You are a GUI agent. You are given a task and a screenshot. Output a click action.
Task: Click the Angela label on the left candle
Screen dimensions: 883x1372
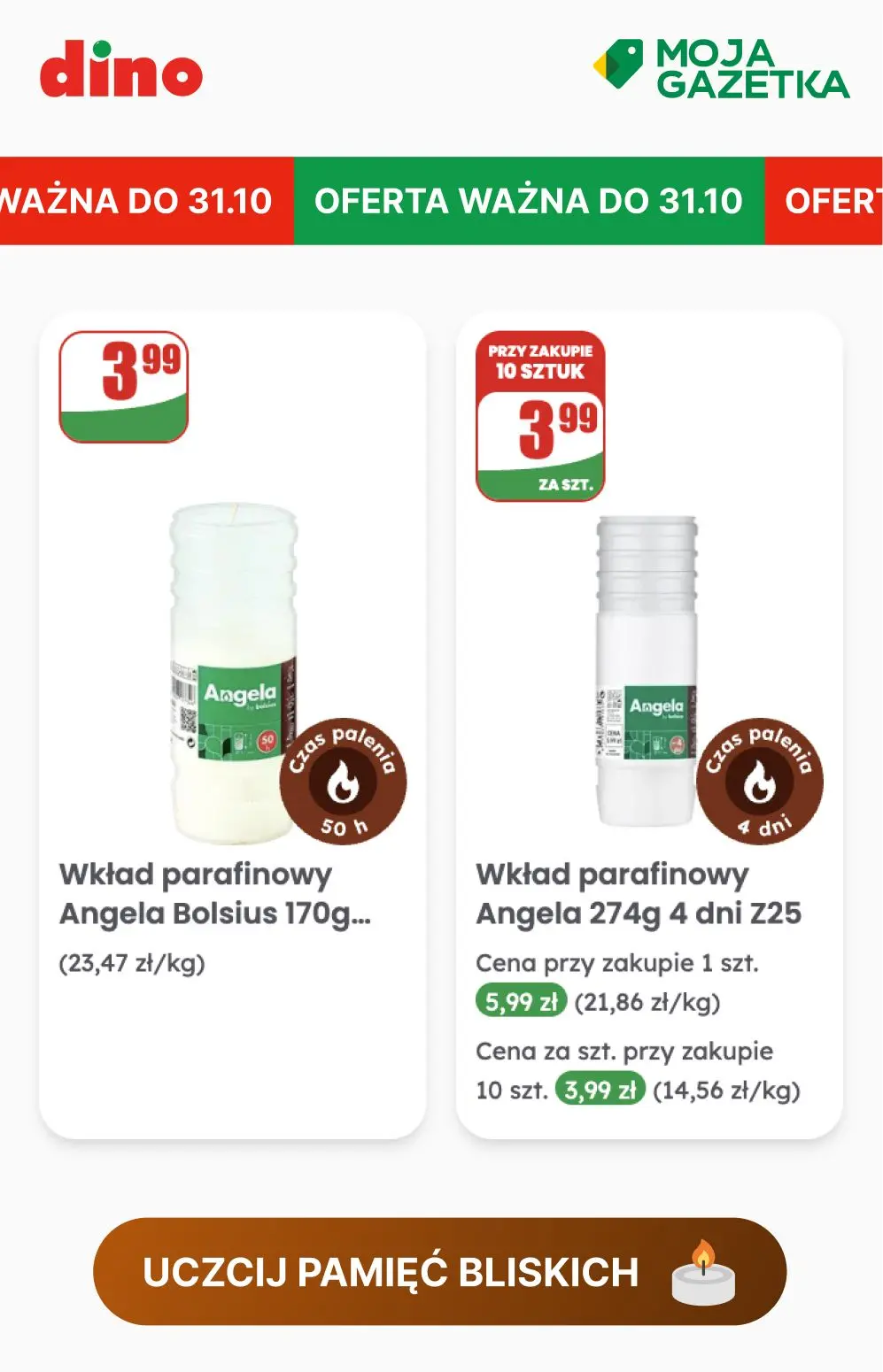[241, 699]
